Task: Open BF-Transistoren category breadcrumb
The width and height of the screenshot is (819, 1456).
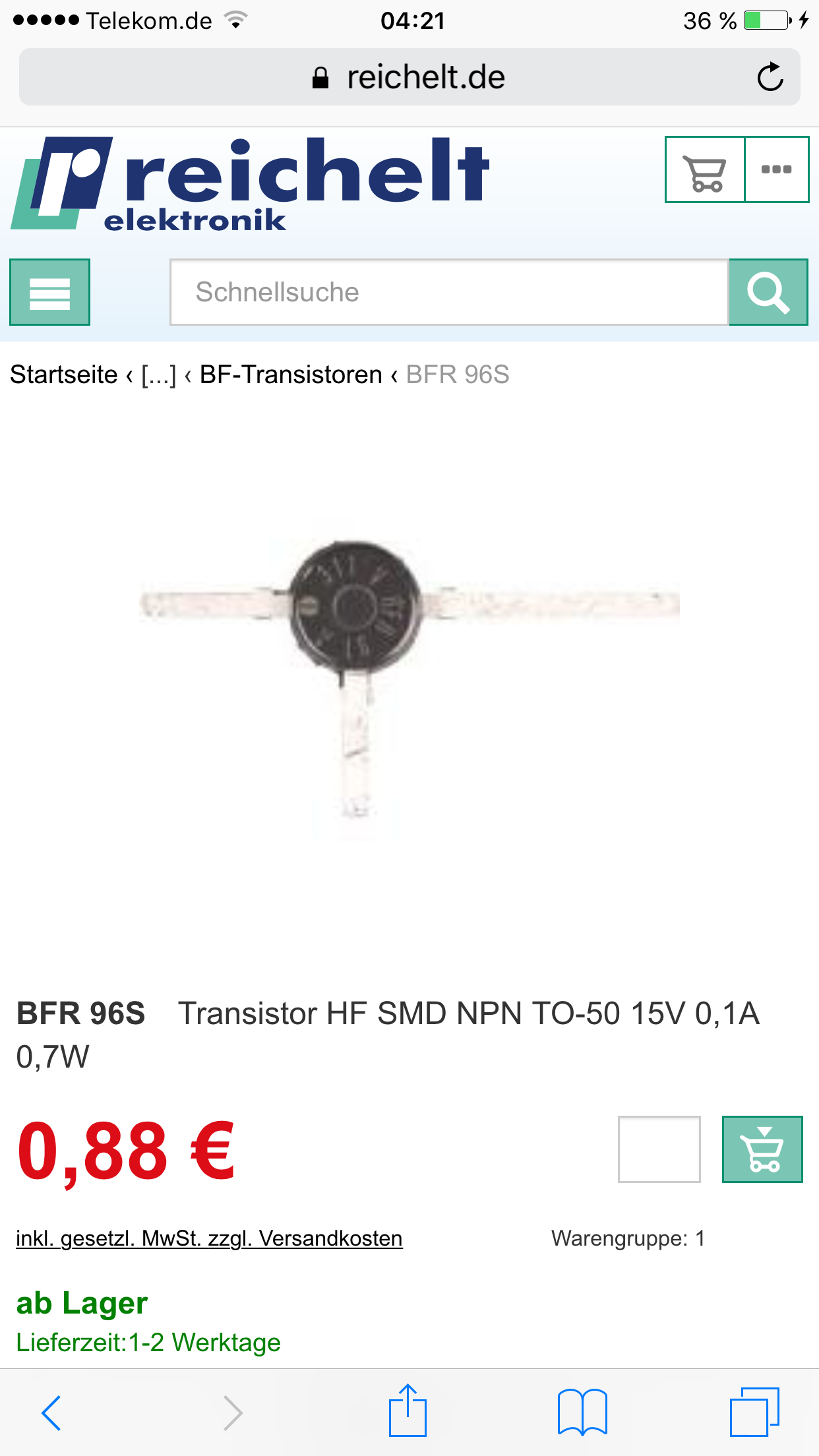Action: pos(291,375)
